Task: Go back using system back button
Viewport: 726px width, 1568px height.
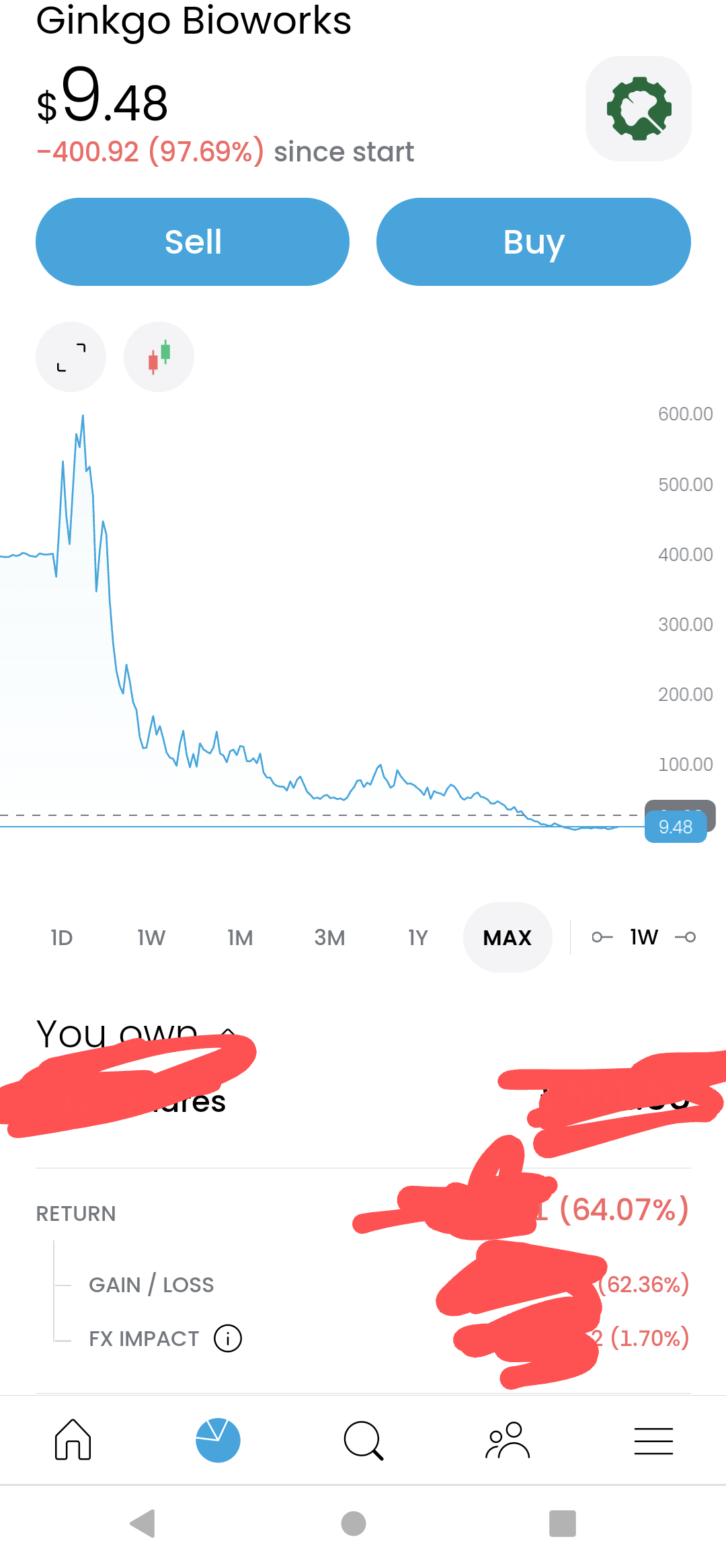Action: click(x=143, y=1524)
